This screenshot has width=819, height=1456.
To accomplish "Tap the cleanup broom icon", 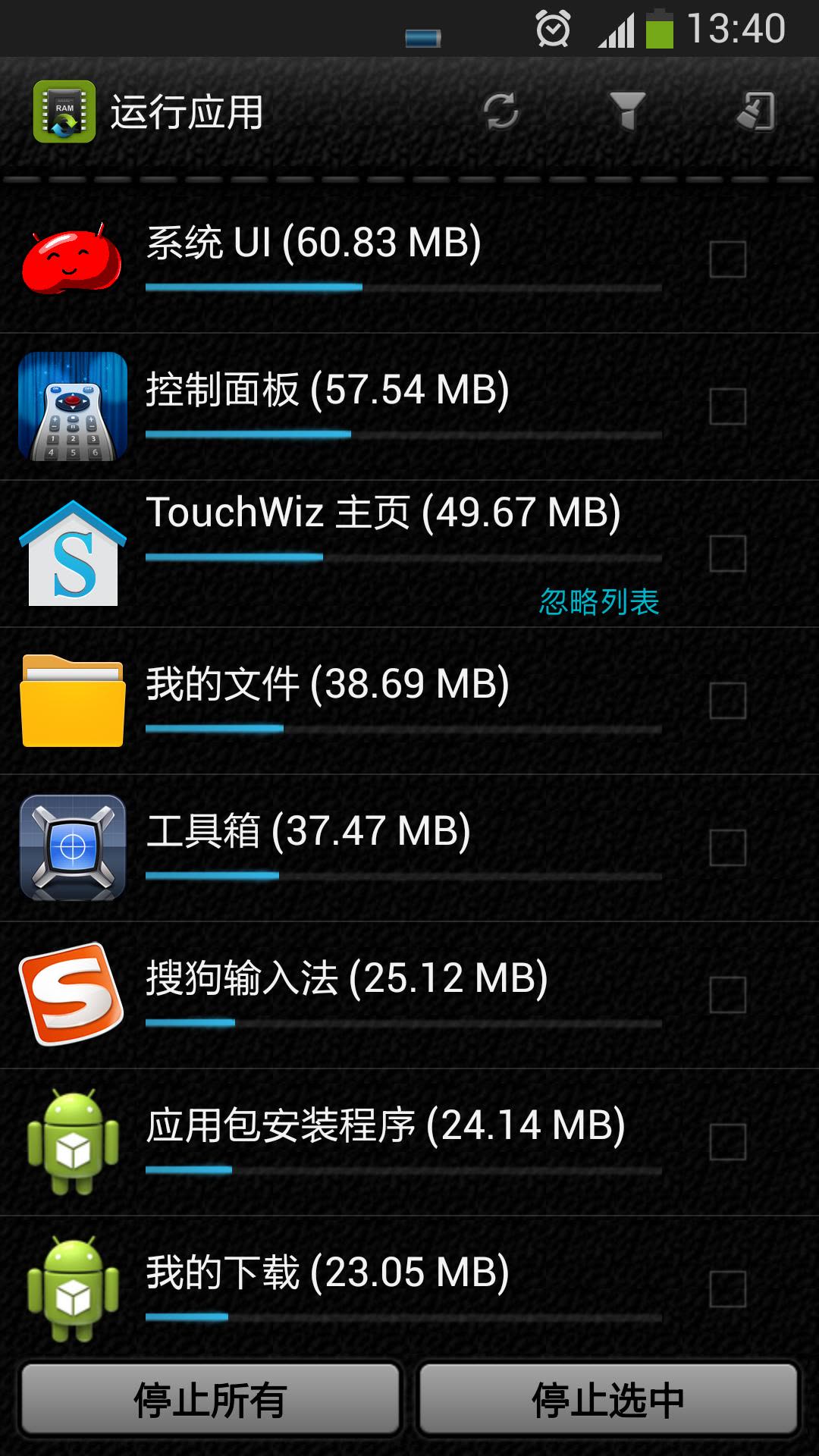I will point(756,111).
